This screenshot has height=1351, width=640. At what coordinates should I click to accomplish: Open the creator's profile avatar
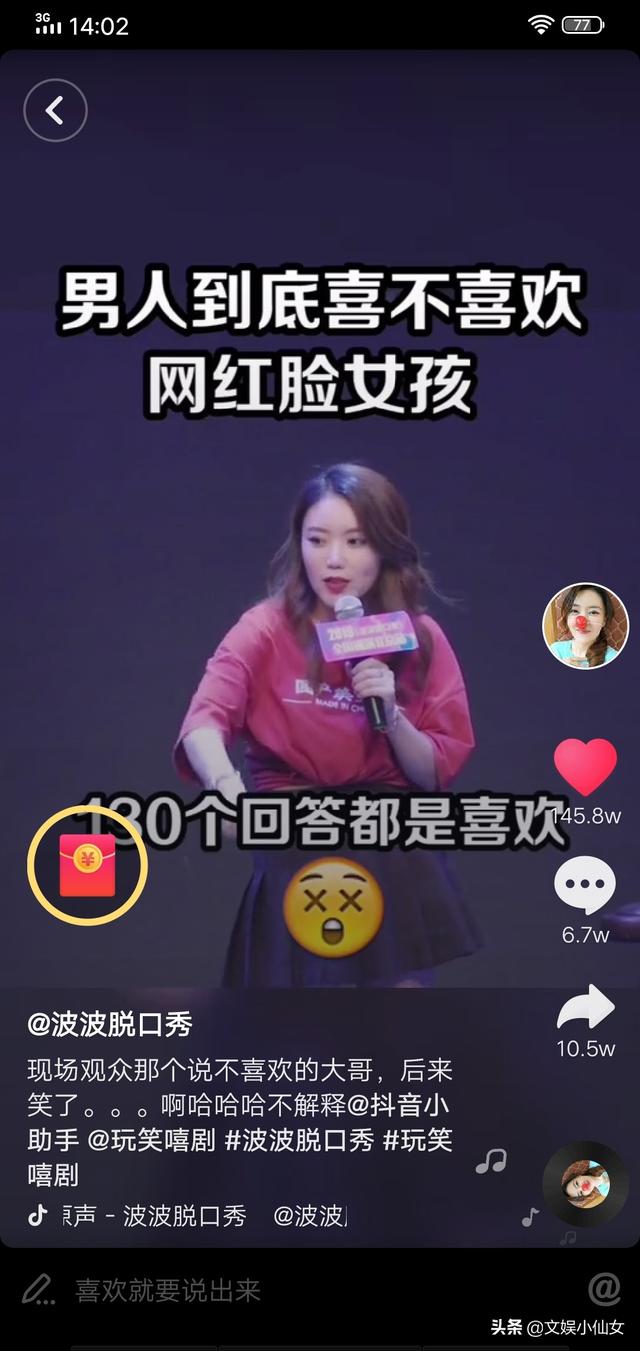pos(585,626)
